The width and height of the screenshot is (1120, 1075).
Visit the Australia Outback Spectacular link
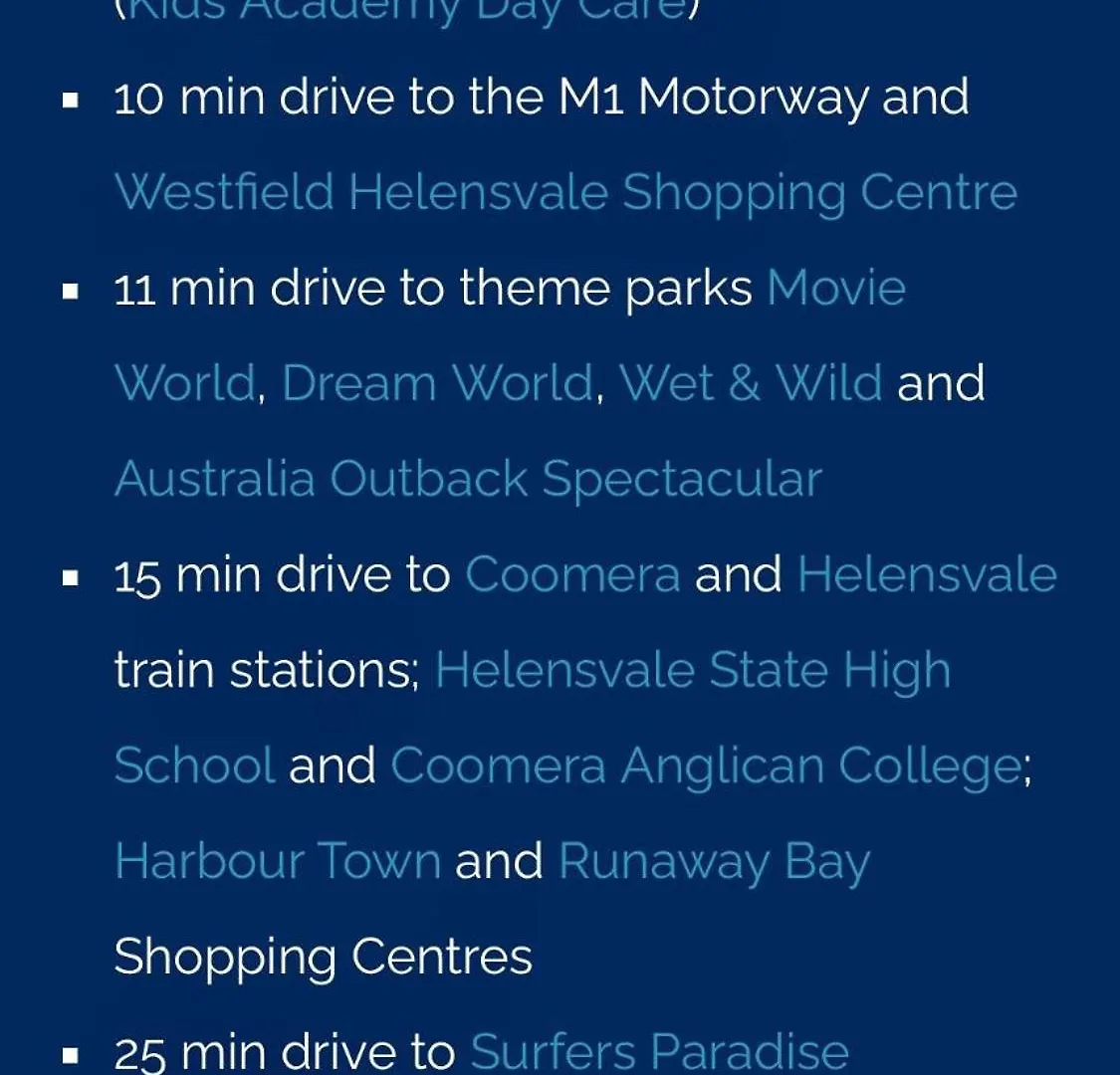coord(468,480)
